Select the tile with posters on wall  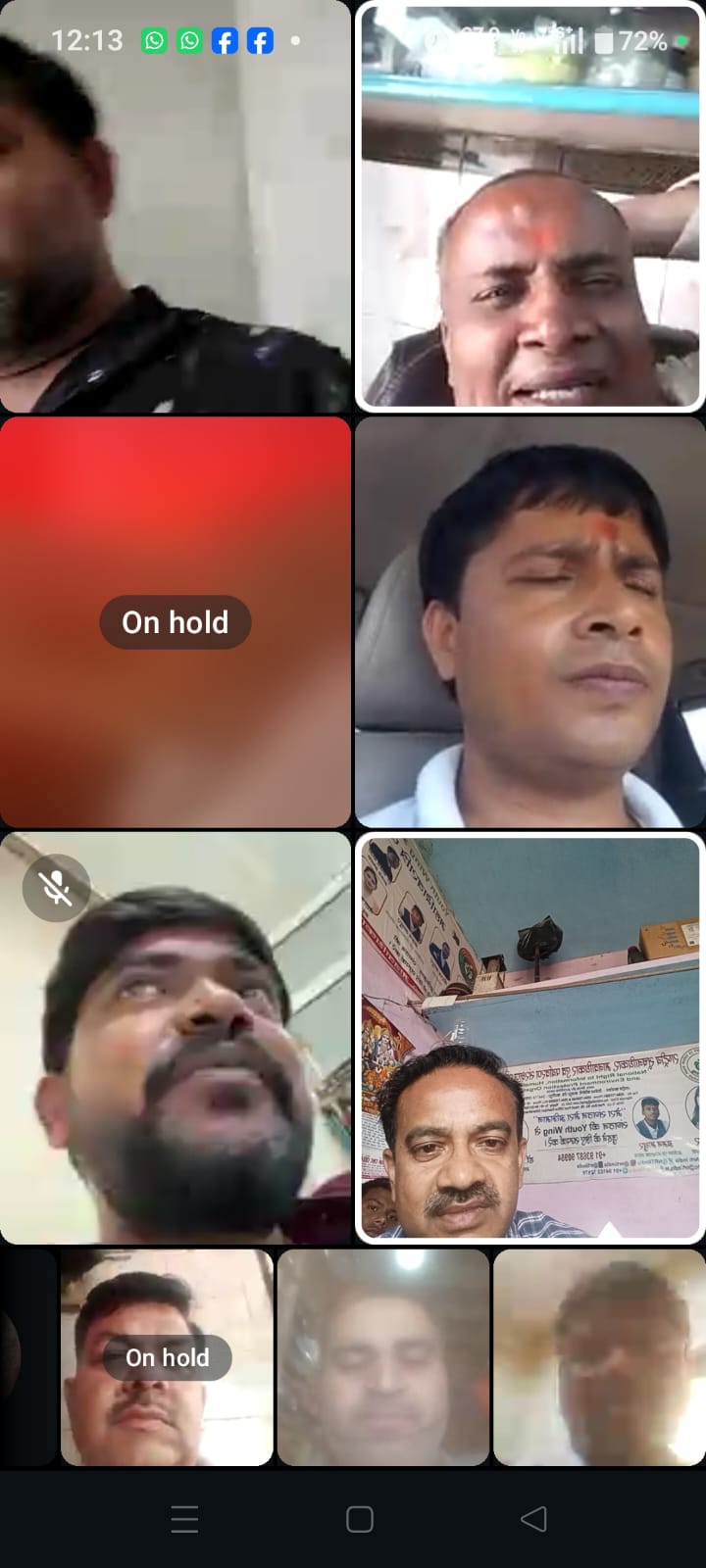coord(529,1039)
